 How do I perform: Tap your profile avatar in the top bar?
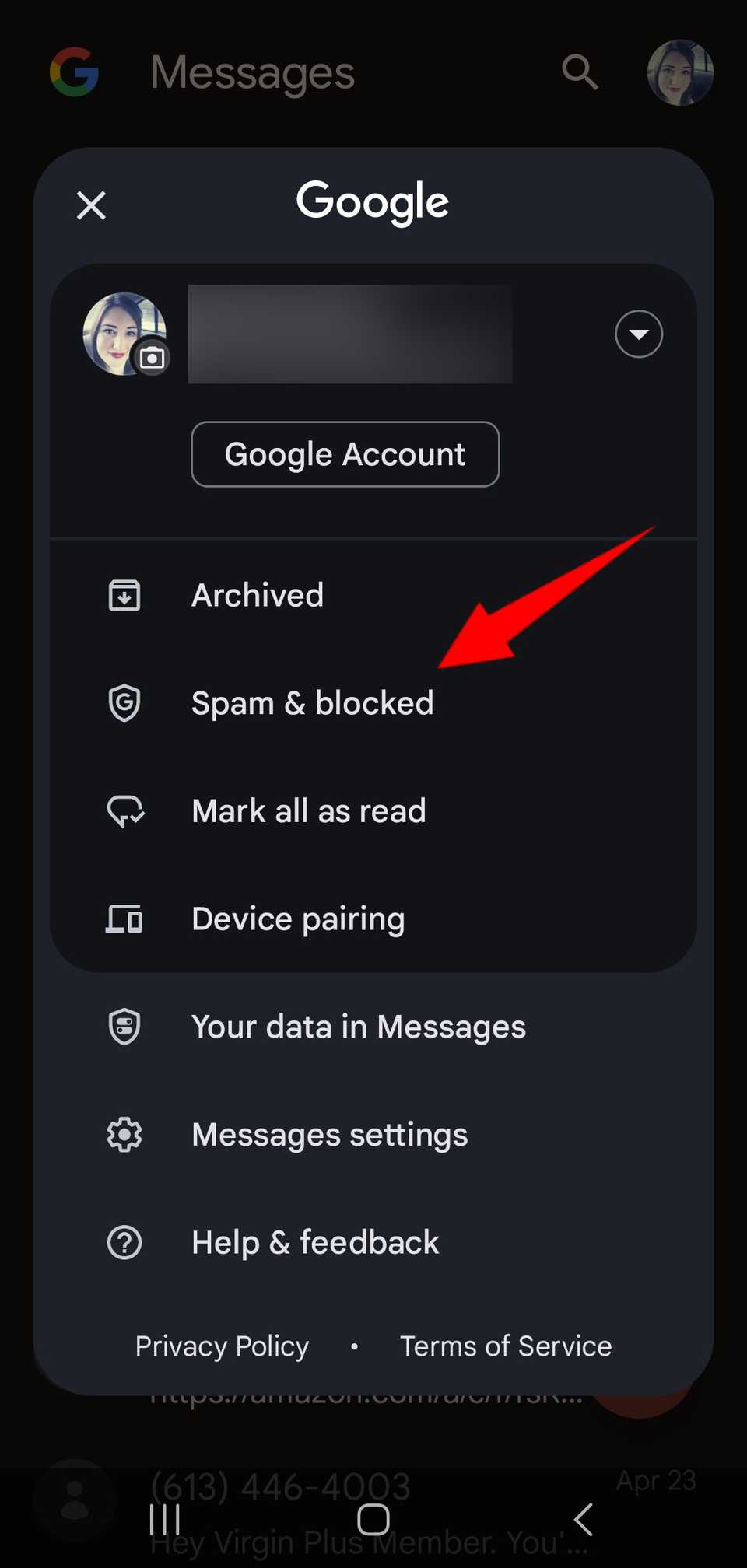coord(680,72)
